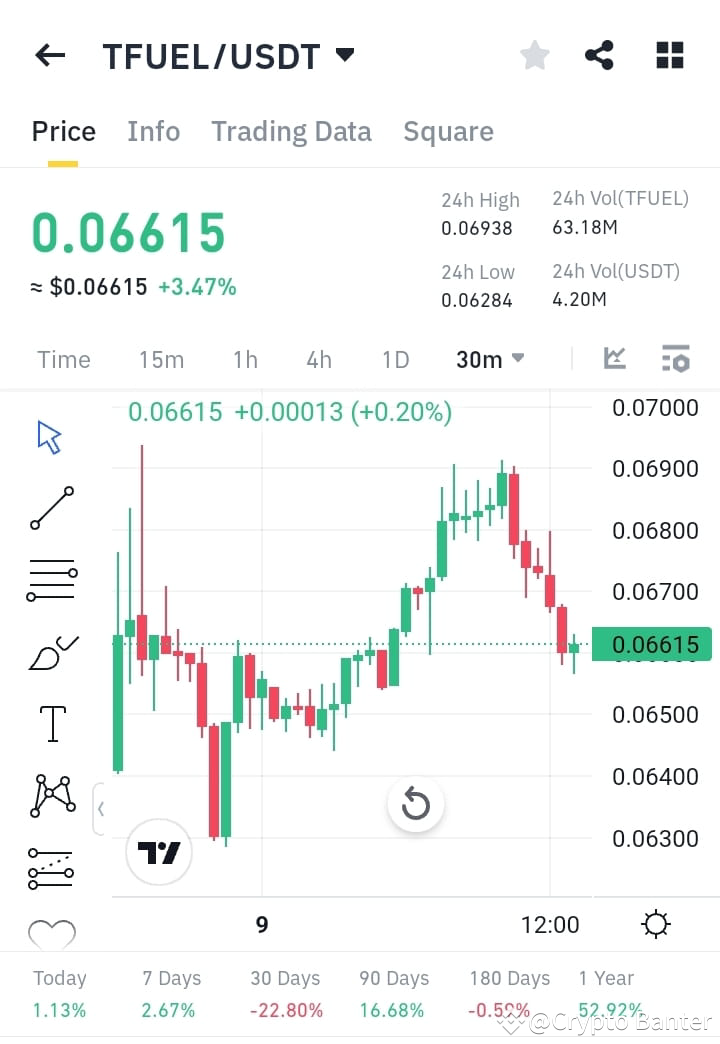Toggle the favorite star for TFUEL/USDT

click(534, 55)
